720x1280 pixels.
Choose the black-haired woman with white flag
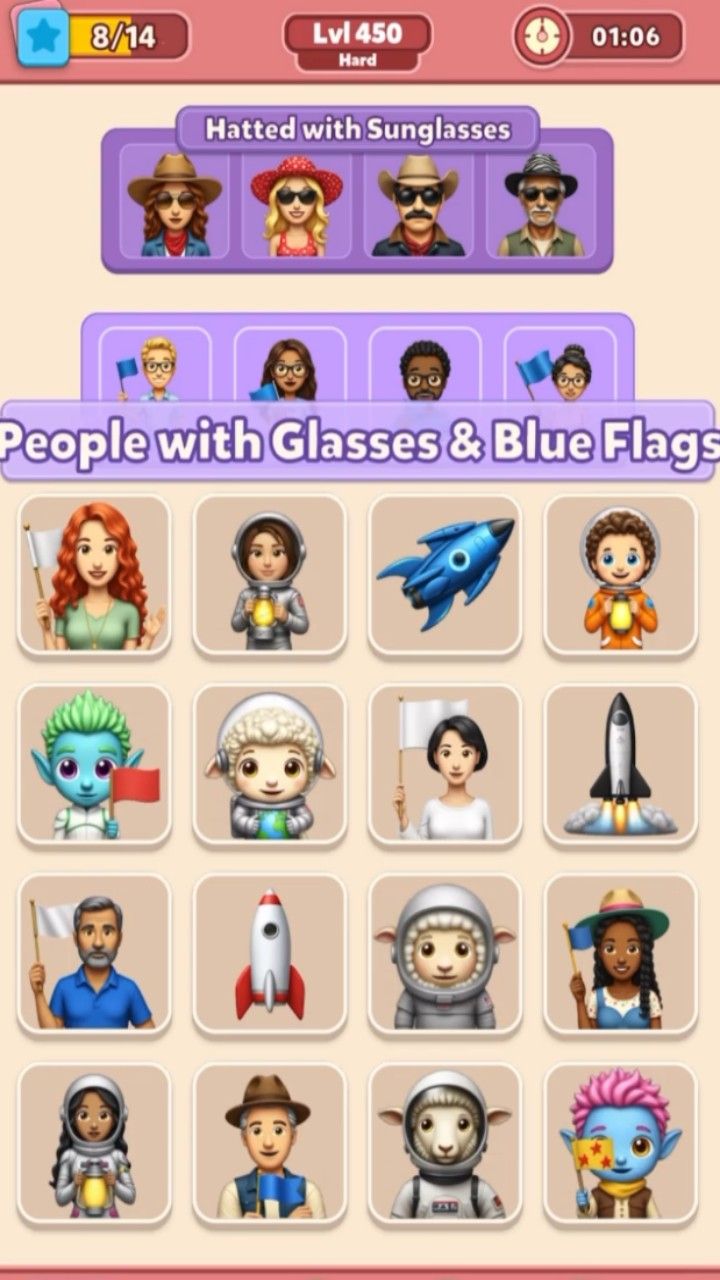(x=445, y=765)
